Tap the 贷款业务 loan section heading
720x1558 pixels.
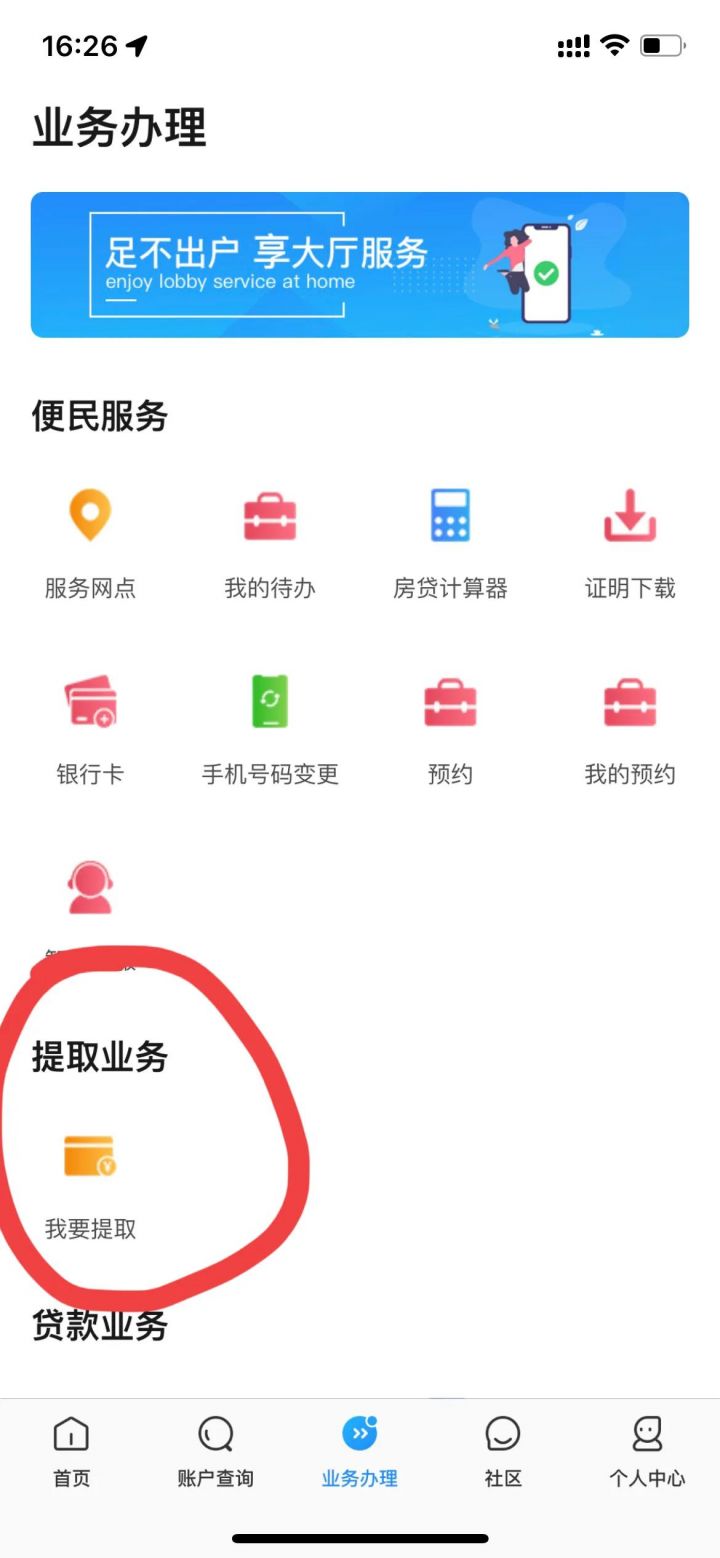click(98, 1326)
